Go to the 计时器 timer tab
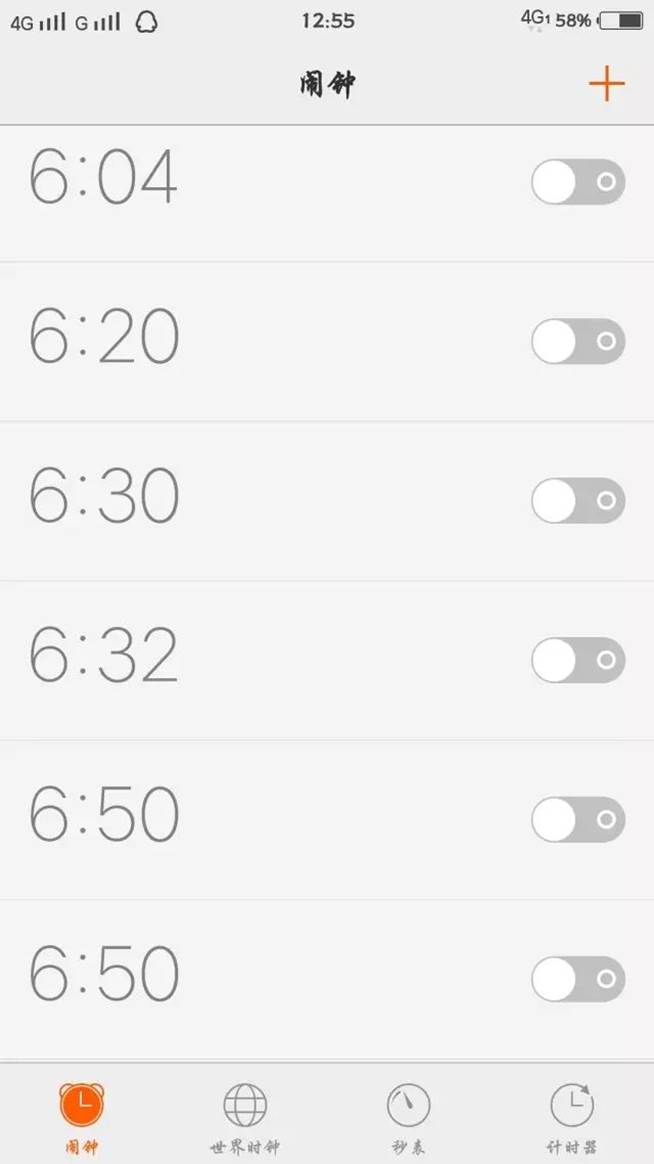Image resolution: width=654 pixels, height=1164 pixels. point(572,1117)
